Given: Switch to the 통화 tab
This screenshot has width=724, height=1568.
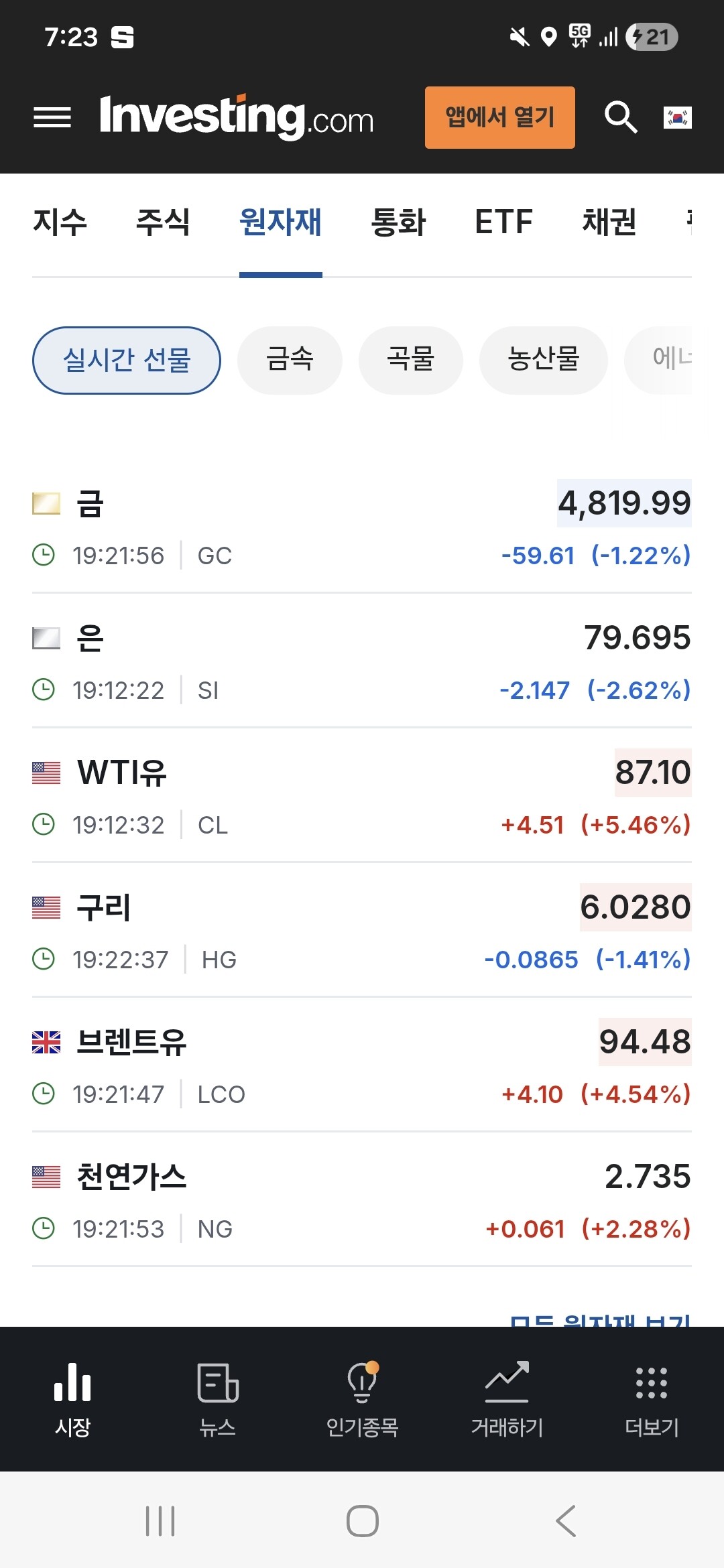Looking at the screenshot, I should coord(399,222).
